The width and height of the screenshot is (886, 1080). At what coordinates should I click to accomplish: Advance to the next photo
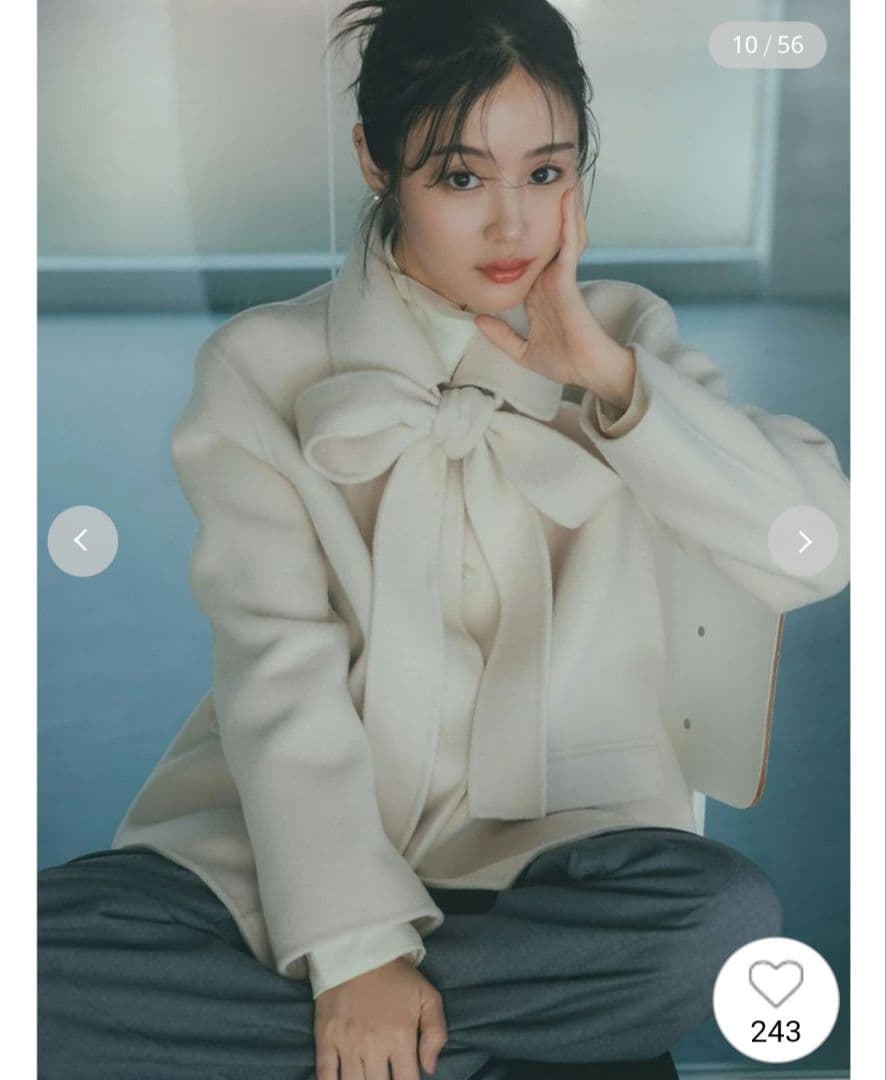coord(803,541)
